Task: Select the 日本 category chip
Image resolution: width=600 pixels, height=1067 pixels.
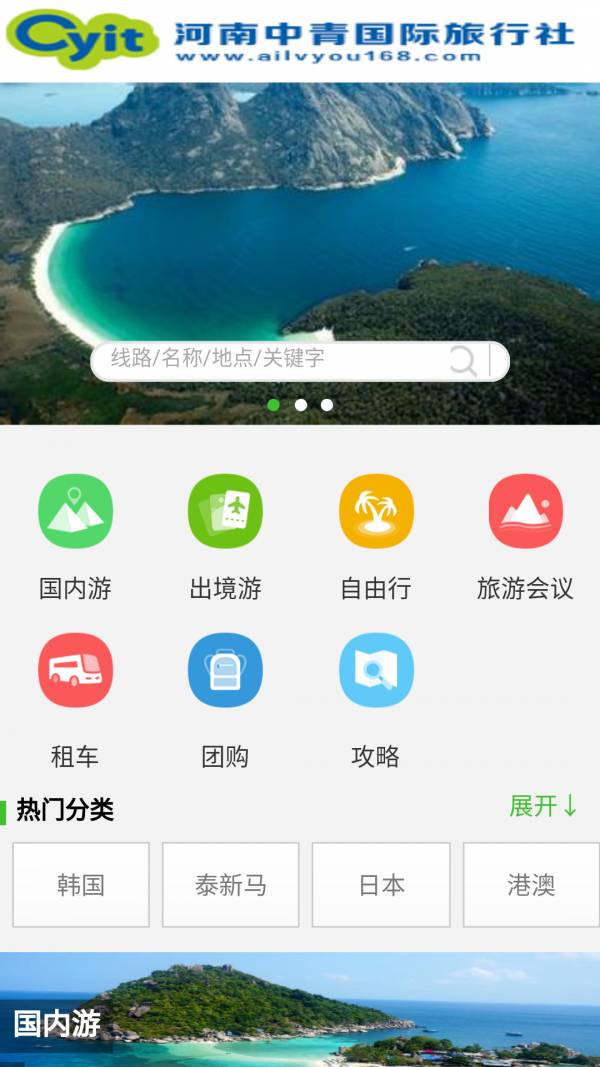Action: click(381, 885)
